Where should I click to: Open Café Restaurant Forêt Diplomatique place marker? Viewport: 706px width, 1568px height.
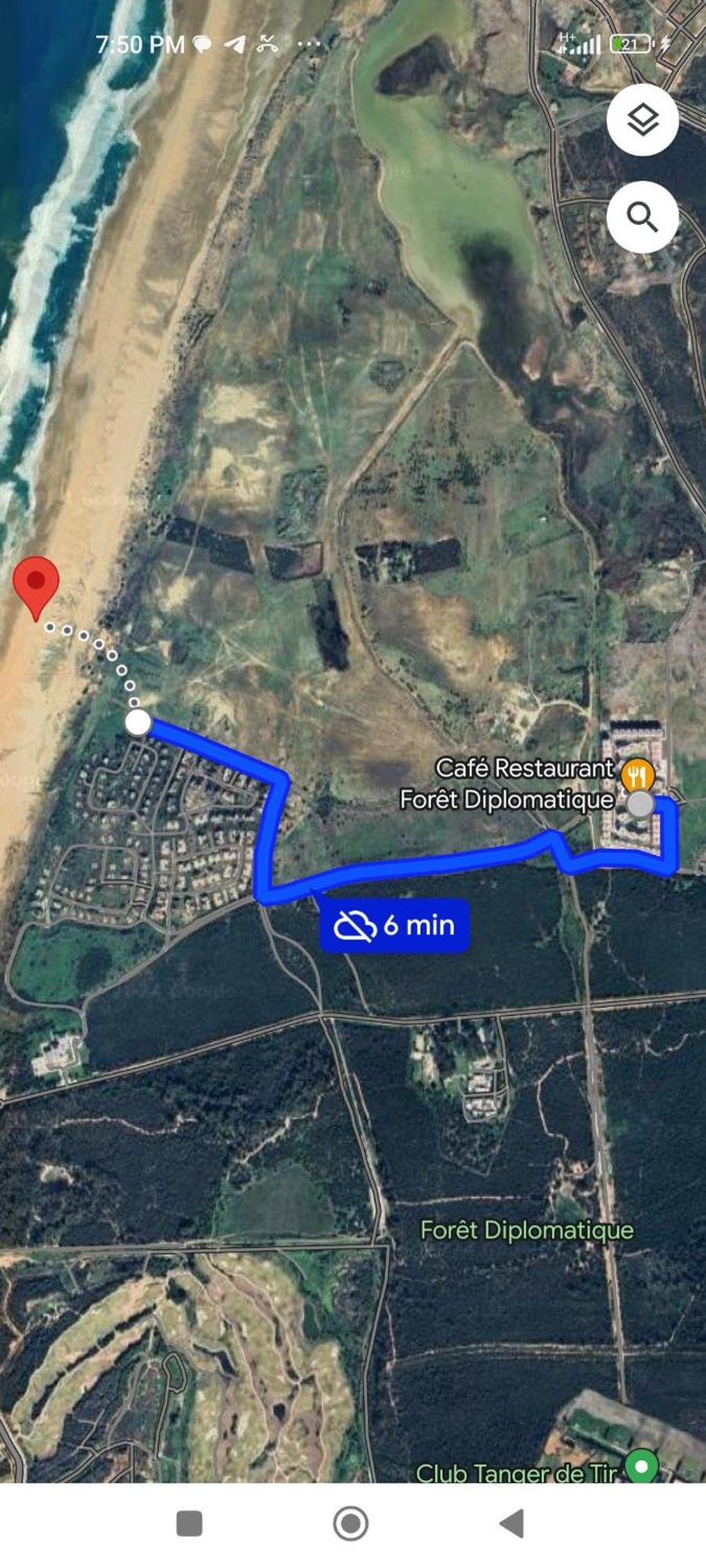(638, 775)
